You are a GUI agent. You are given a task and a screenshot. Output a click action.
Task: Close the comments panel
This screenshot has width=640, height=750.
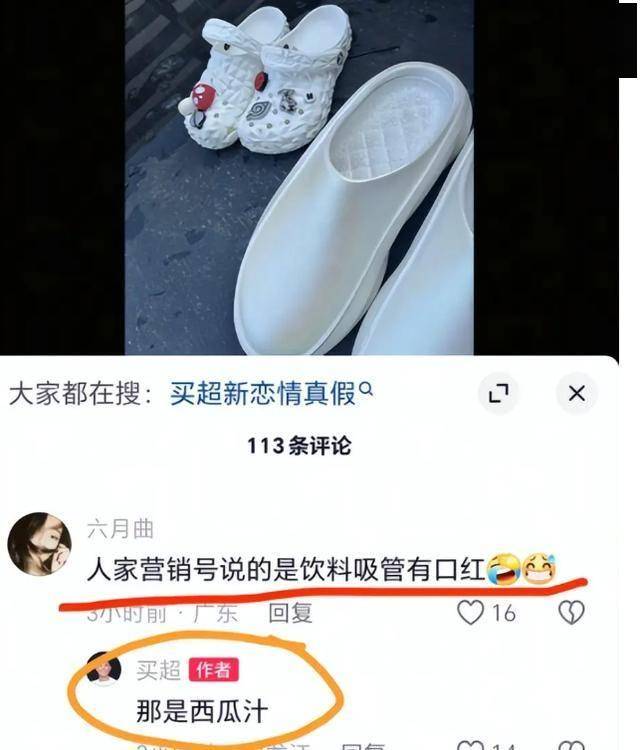(x=576, y=394)
